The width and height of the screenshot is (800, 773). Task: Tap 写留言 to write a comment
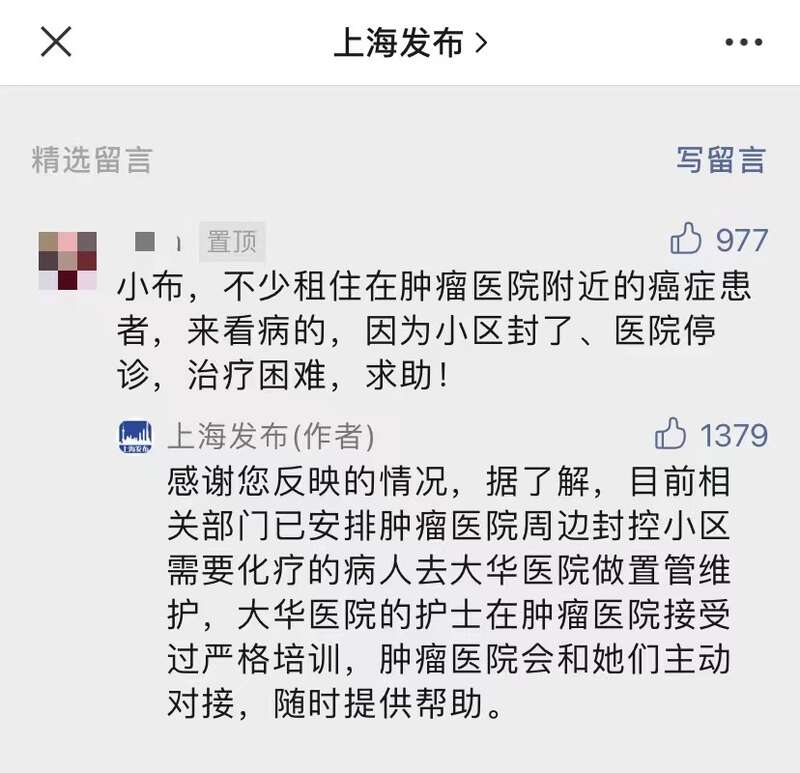(720, 159)
